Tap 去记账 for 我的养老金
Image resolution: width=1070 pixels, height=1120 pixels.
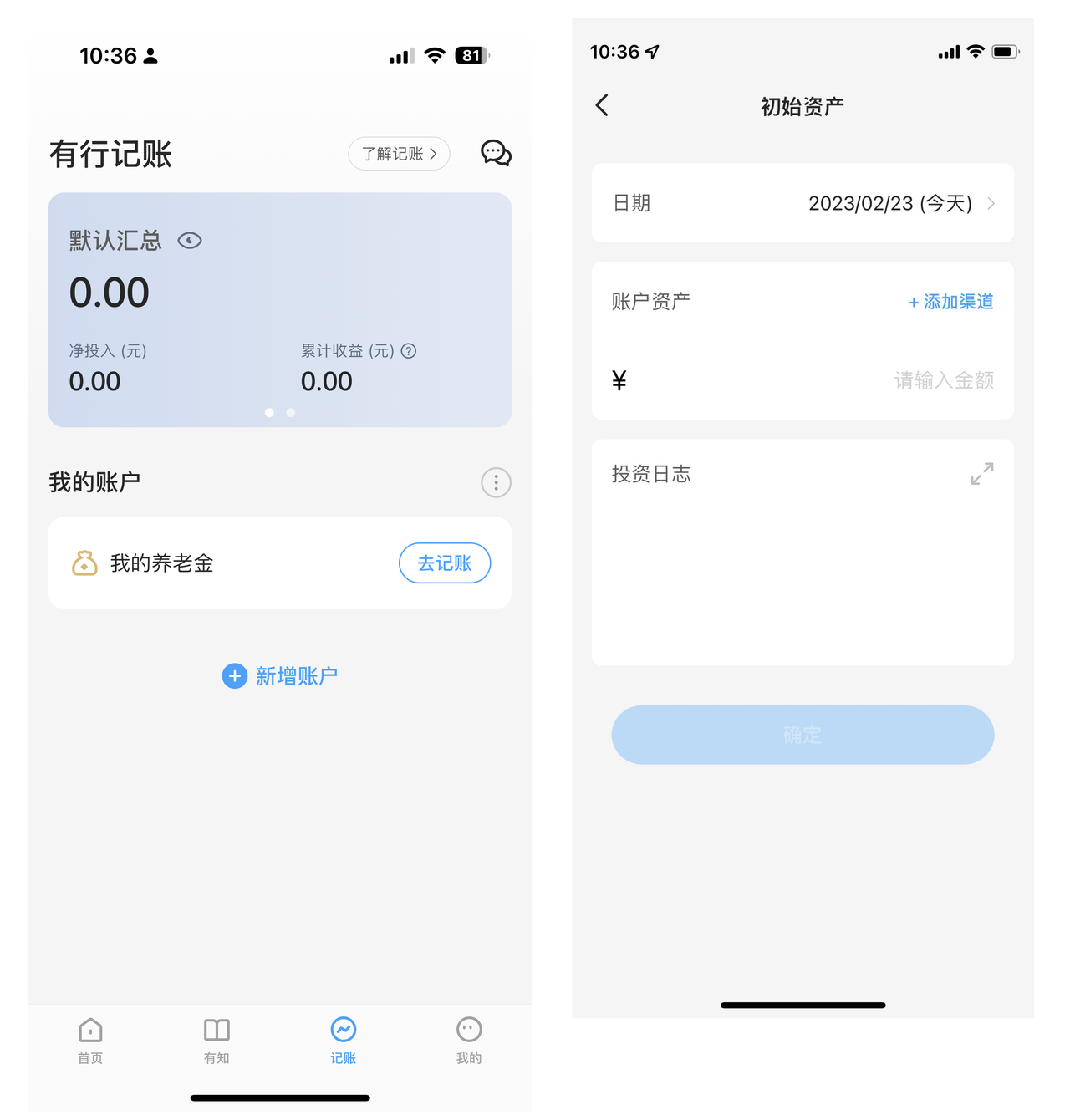click(x=444, y=563)
